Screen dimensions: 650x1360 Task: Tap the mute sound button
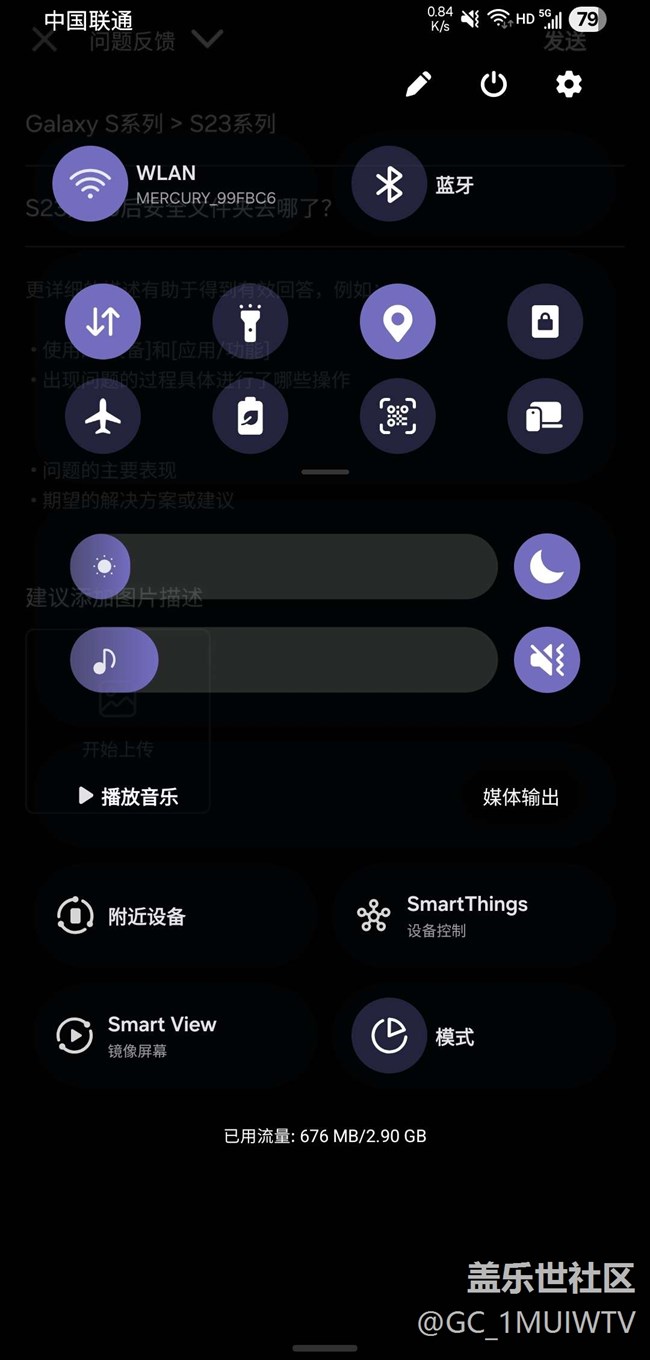click(547, 660)
